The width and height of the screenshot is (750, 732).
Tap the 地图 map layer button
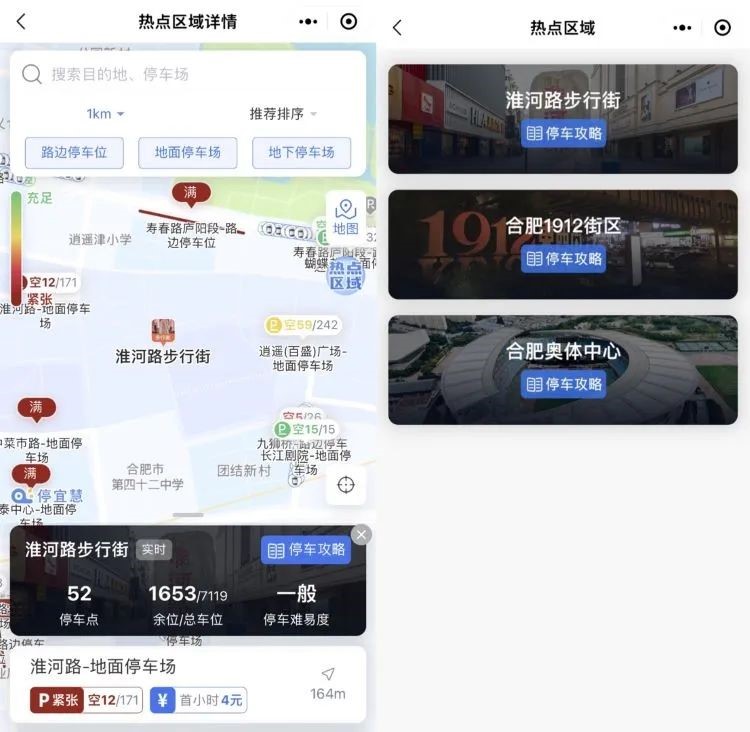[x=346, y=216]
